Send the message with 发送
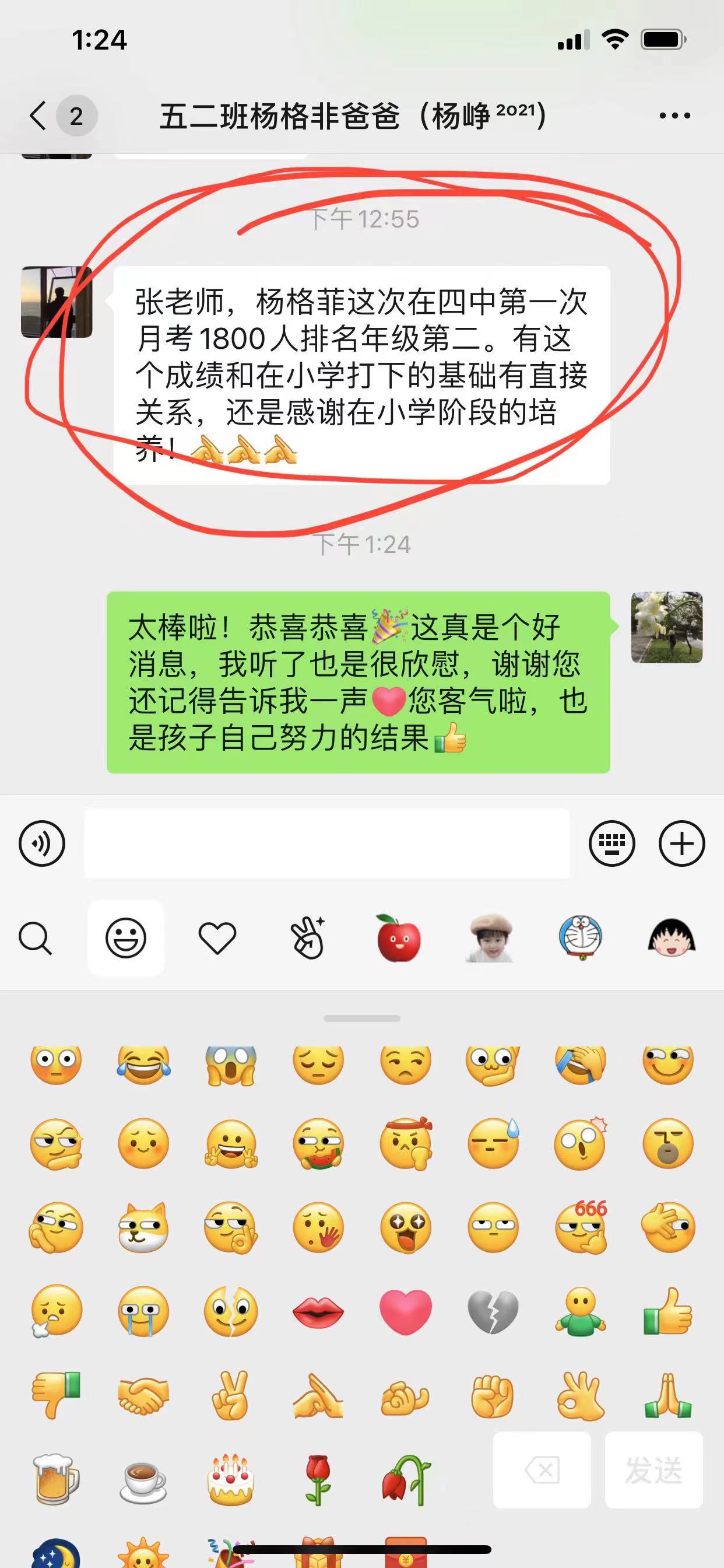The image size is (724, 1568). coord(653,1471)
